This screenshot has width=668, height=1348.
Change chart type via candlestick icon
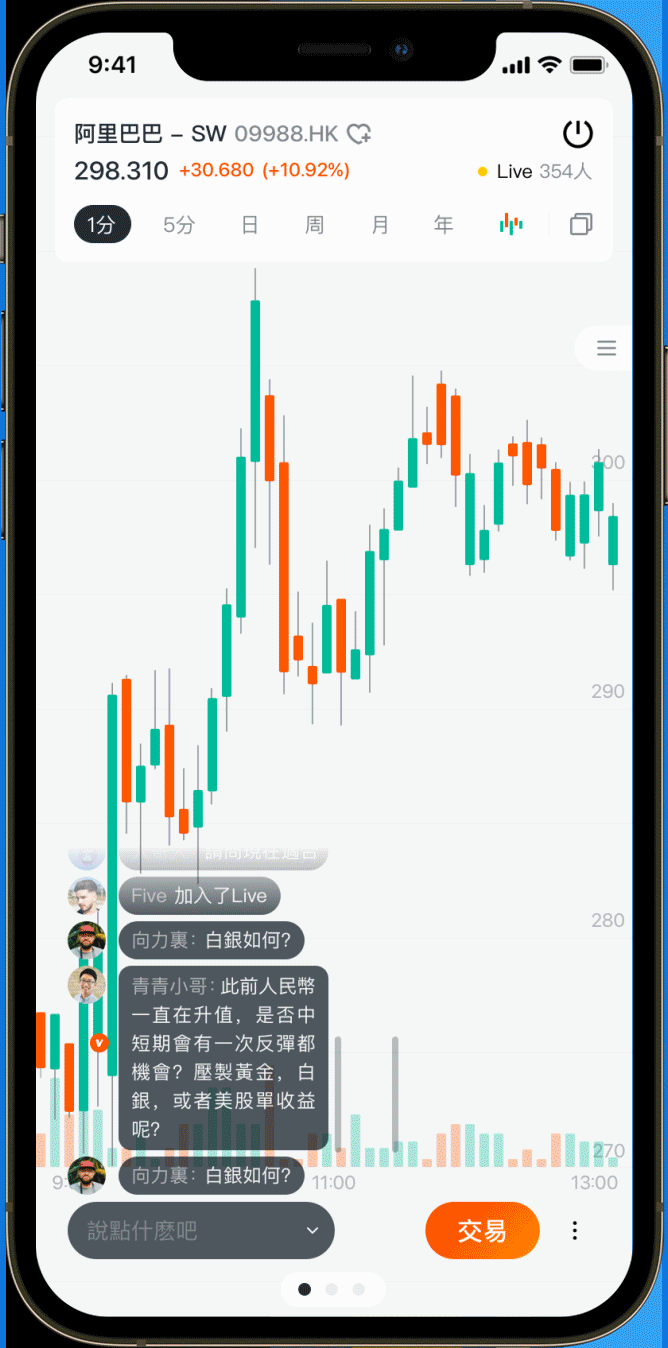(511, 225)
